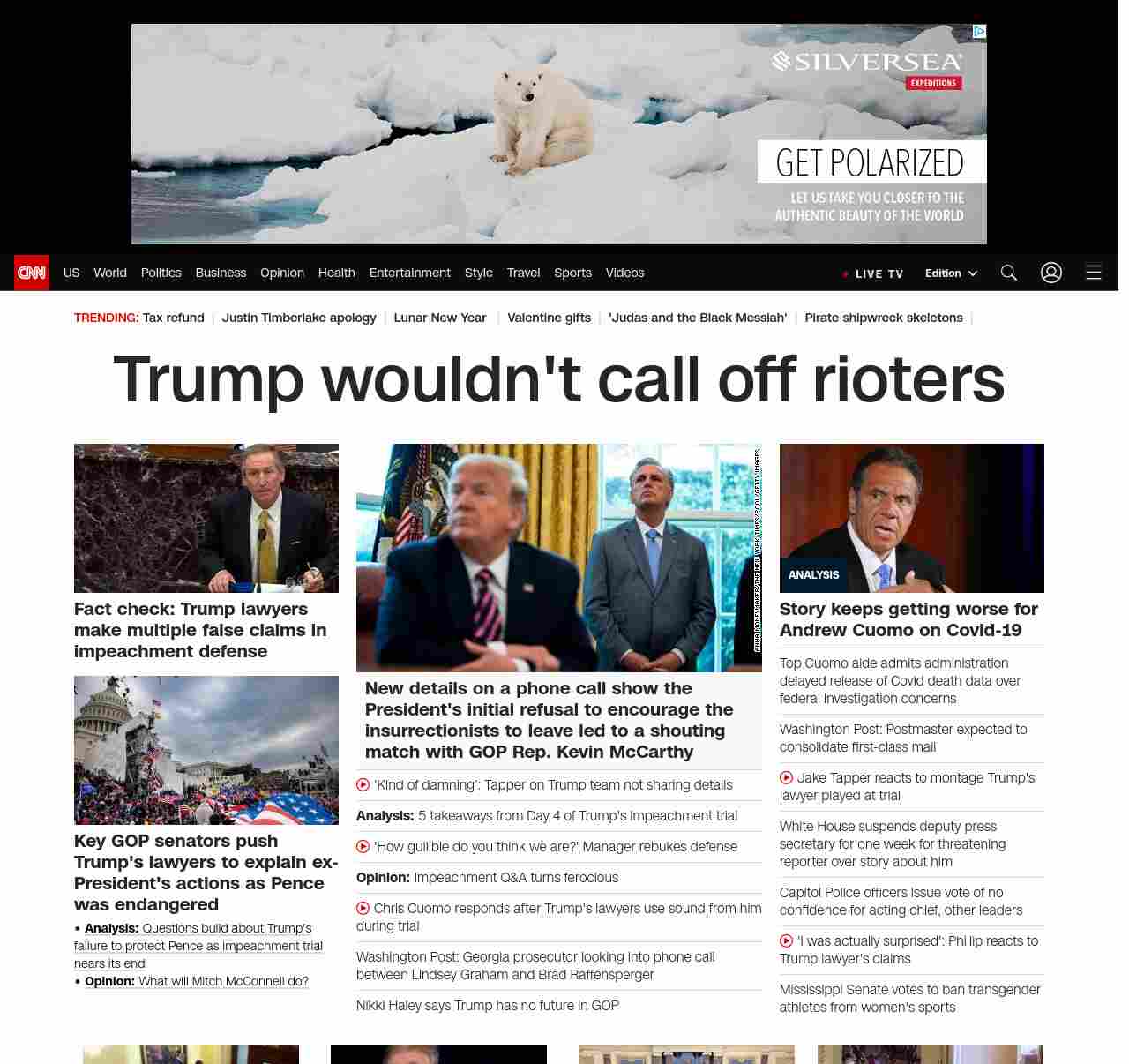Open the Videos section
This screenshot has width=1129, height=1064.
624,273
